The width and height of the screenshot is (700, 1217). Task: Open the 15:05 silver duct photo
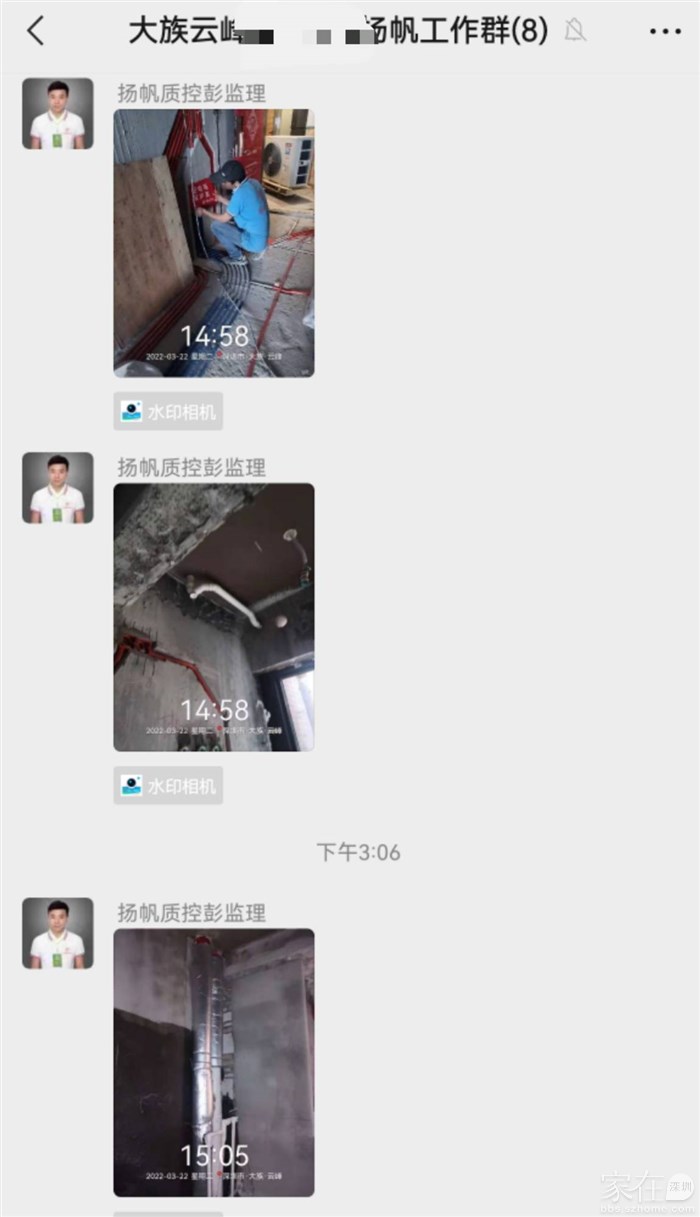pos(213,1062)
